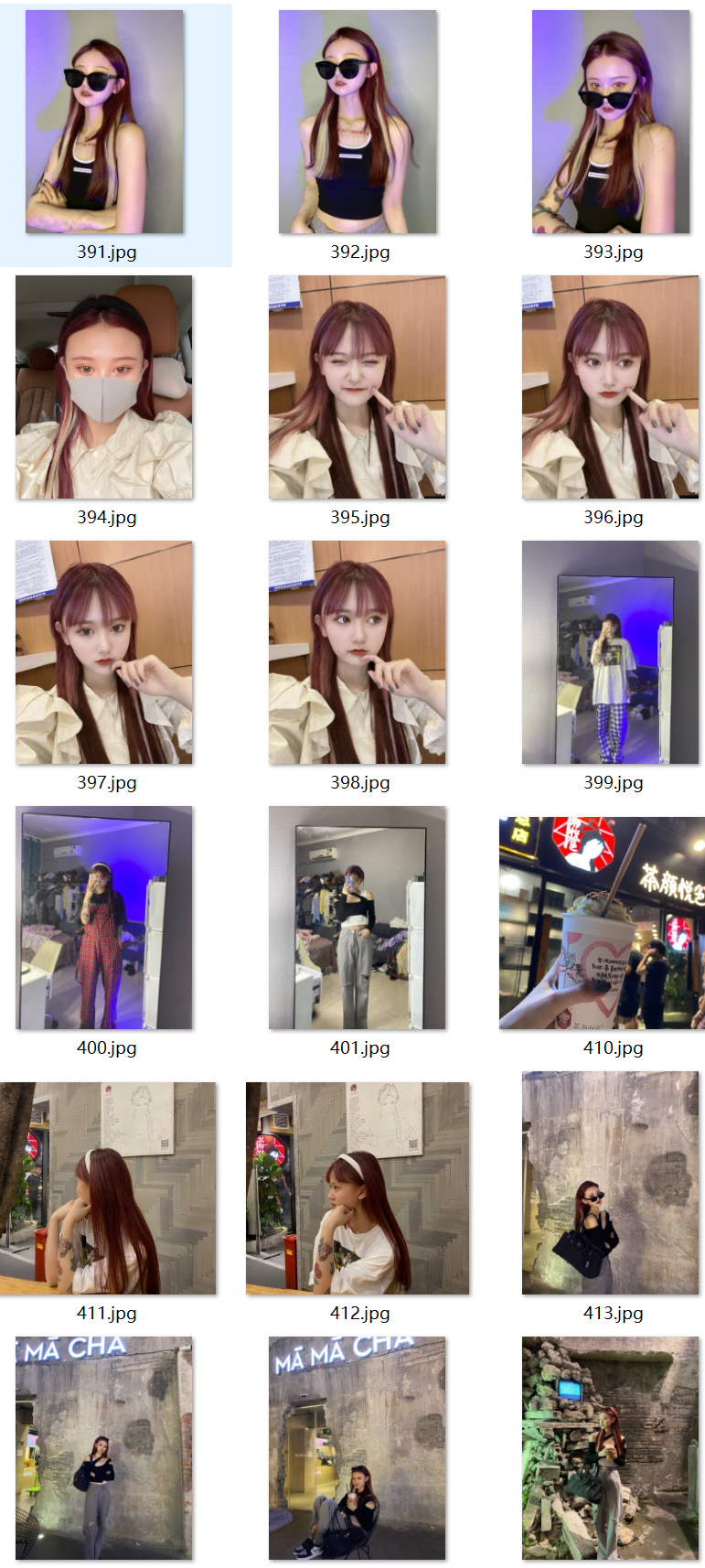Open 399.jpg mirror photo
This screenshot has height=1568, width=705.
tap(611, 652)
